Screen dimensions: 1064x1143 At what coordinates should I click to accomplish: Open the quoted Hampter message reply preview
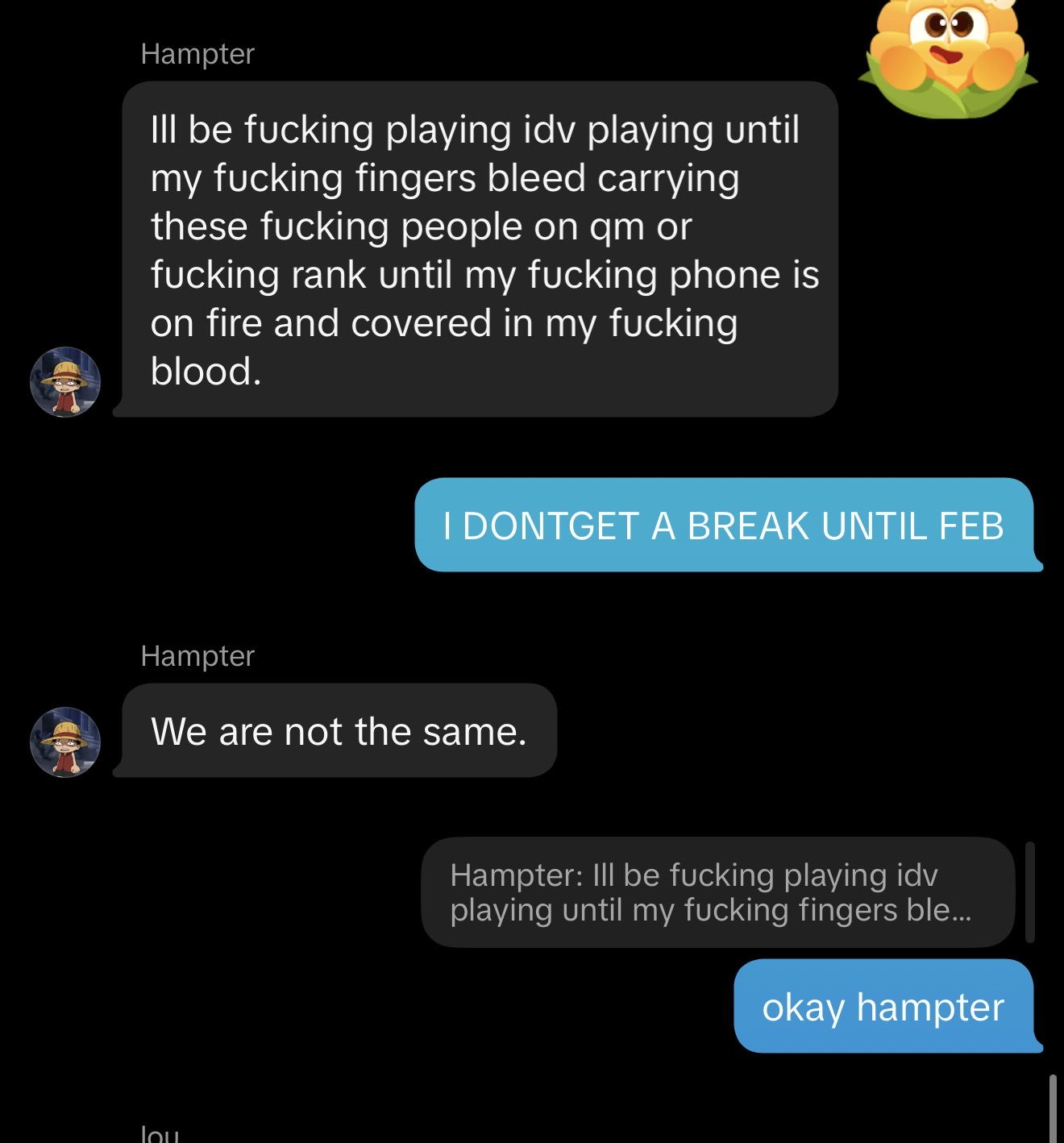[x=717, y=892]
